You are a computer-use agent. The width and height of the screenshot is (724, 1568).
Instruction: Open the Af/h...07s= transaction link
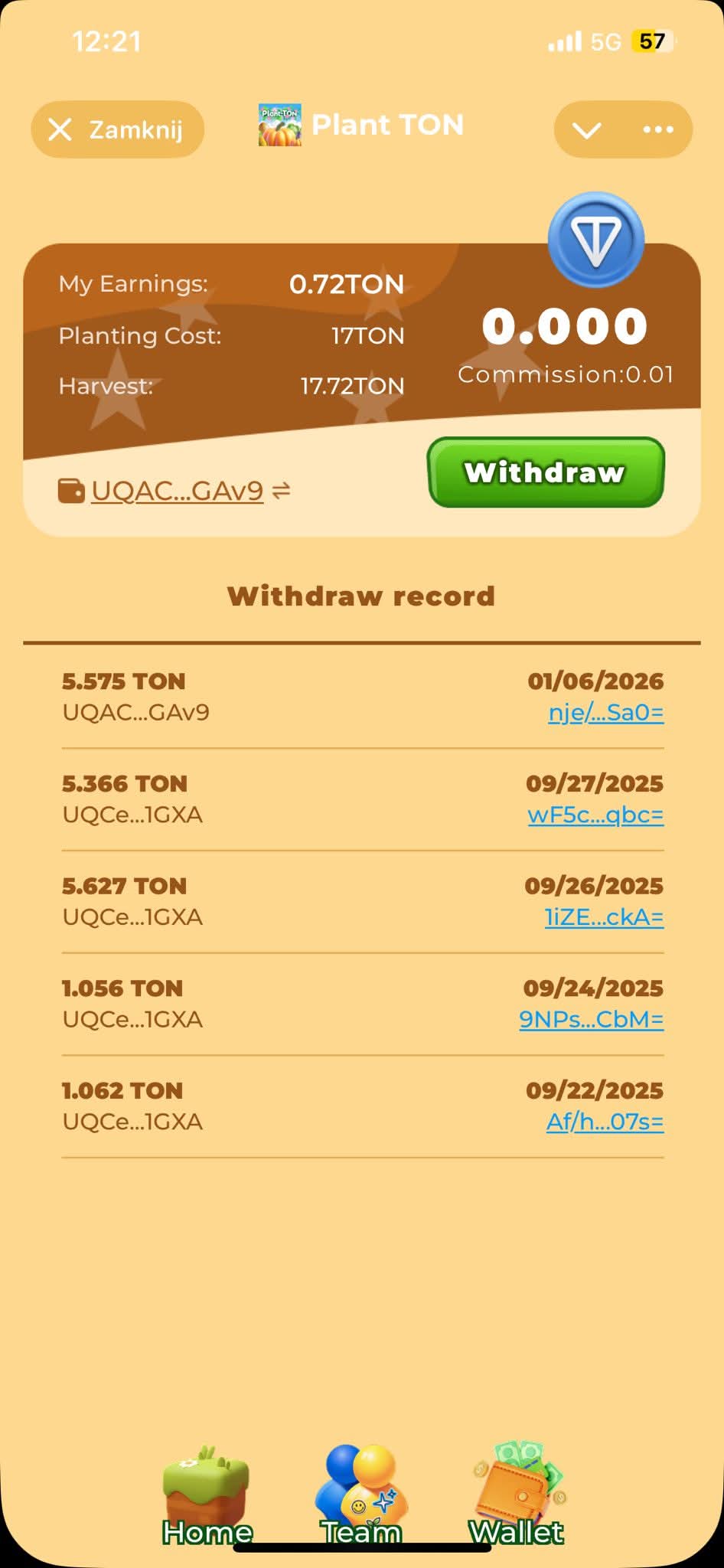click(605, 1122)
